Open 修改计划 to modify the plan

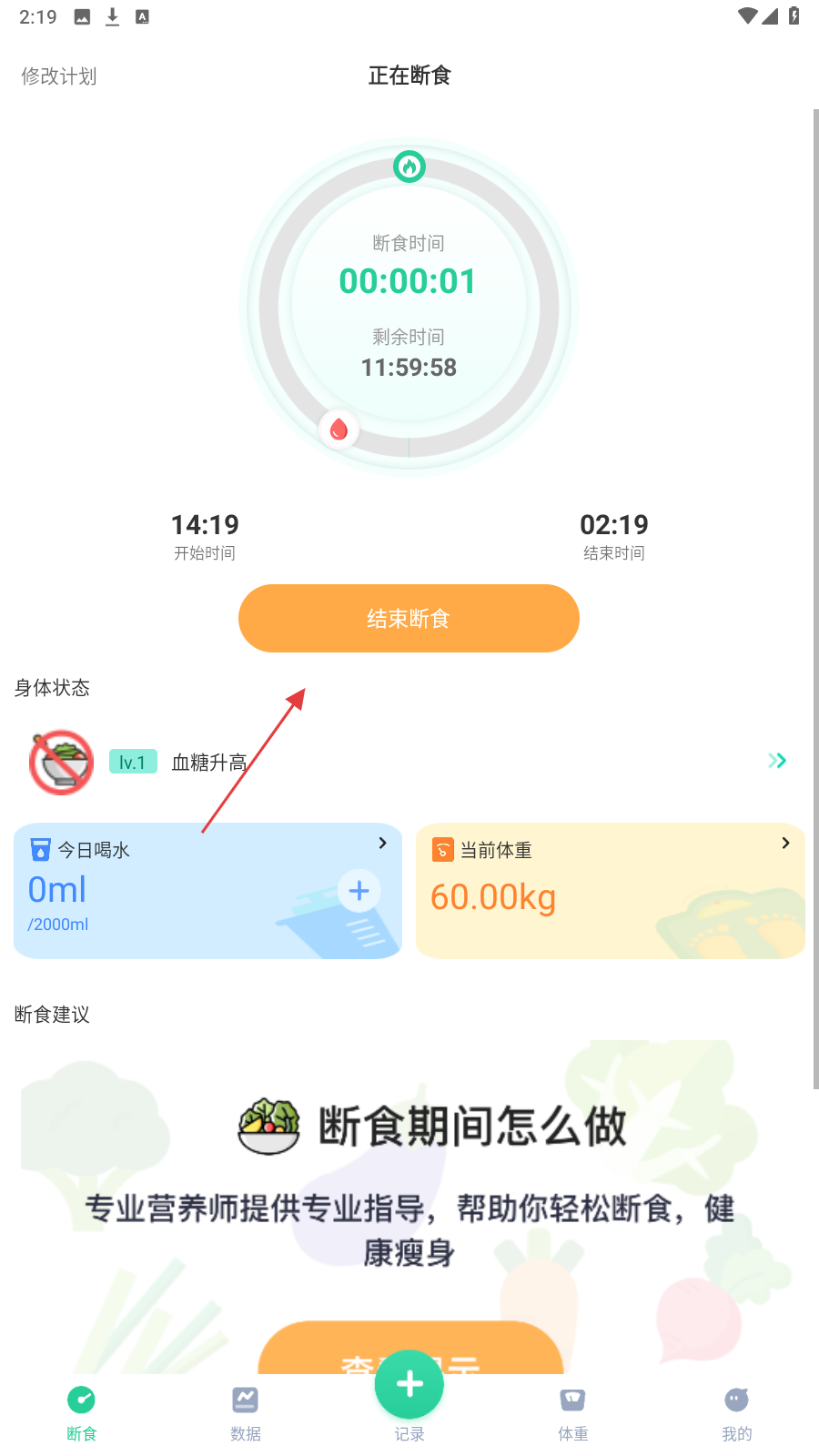pyautogui.click(x=59, y=76)
